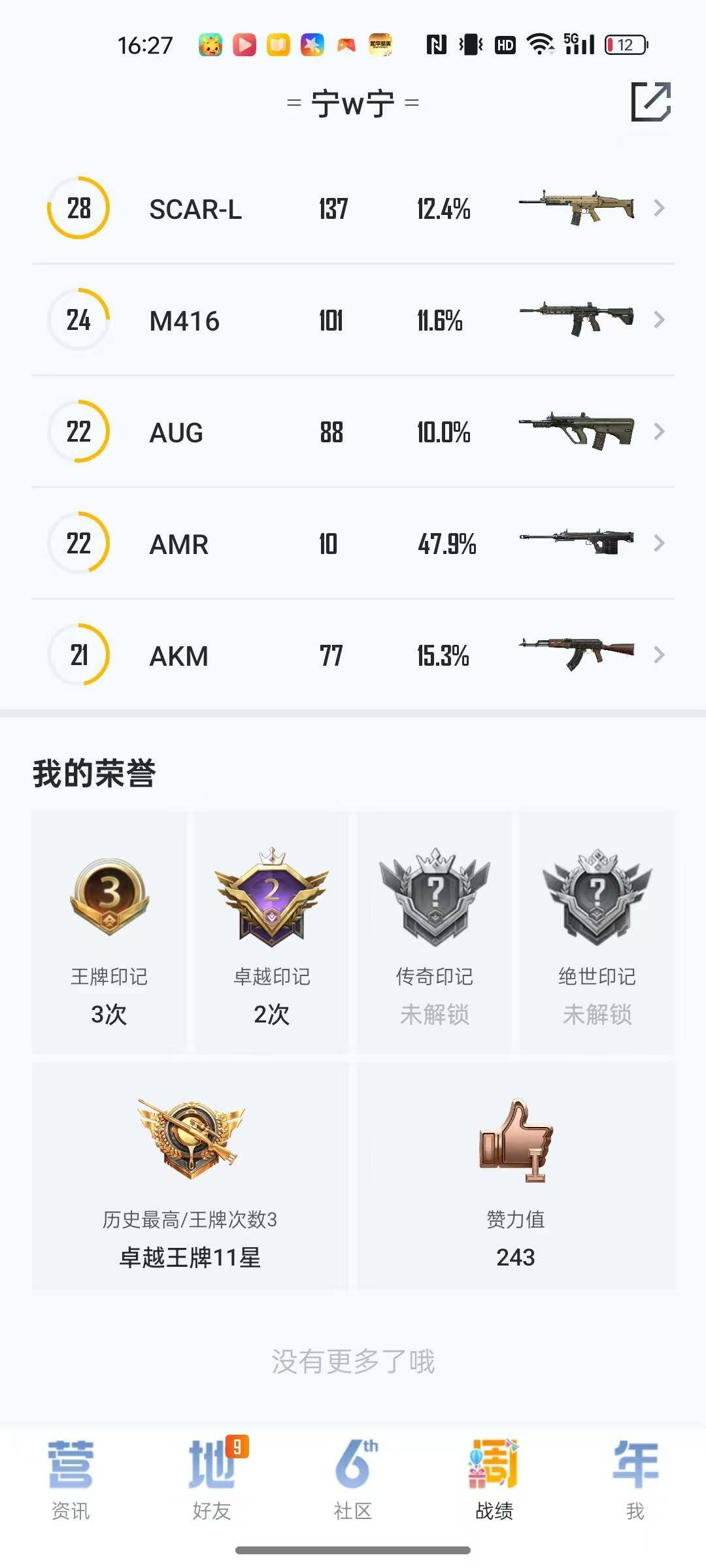This screenshot has width=706, height=1568.
Task: Switch to the 资讯 tab
Action: pos(70,1483)
